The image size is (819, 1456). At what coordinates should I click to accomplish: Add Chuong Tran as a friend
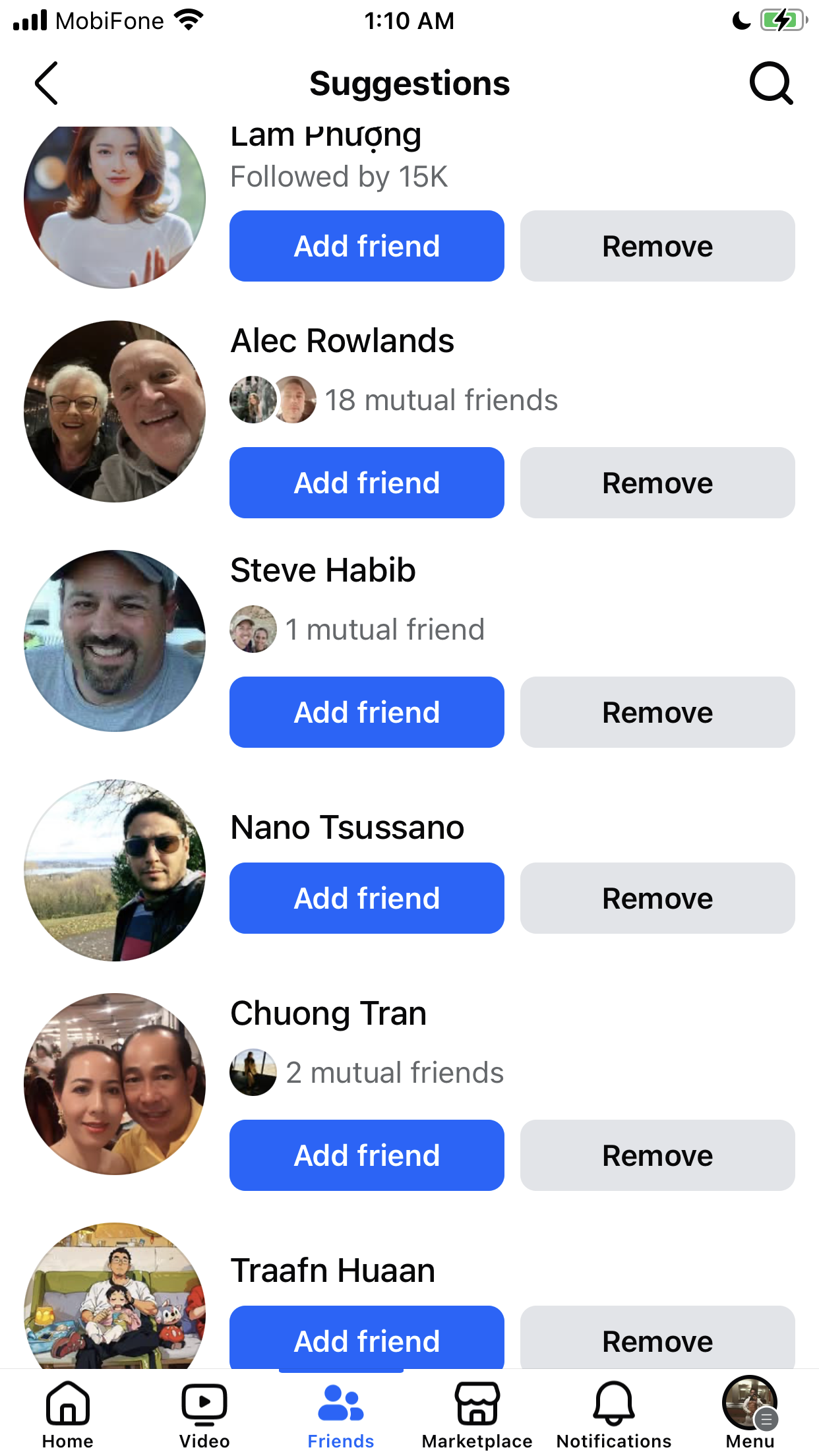pos(367,1155)
